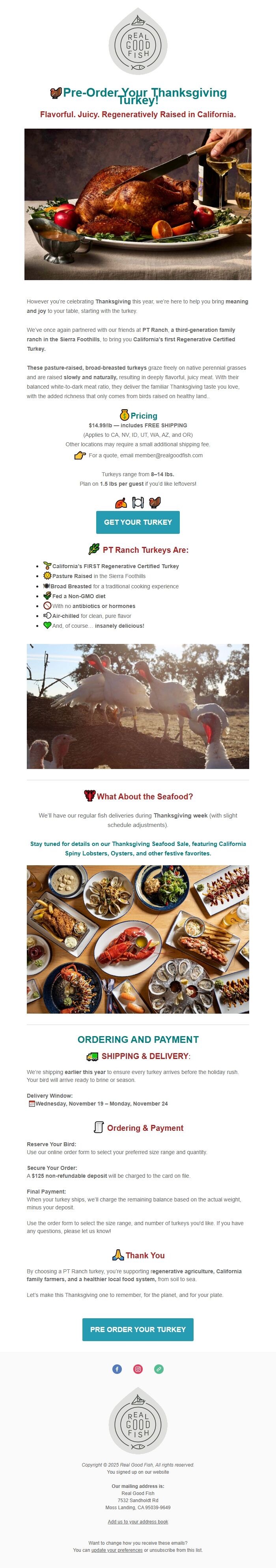Open the website link icon in the footer
276x1568 pixels.
[159, 1369]
